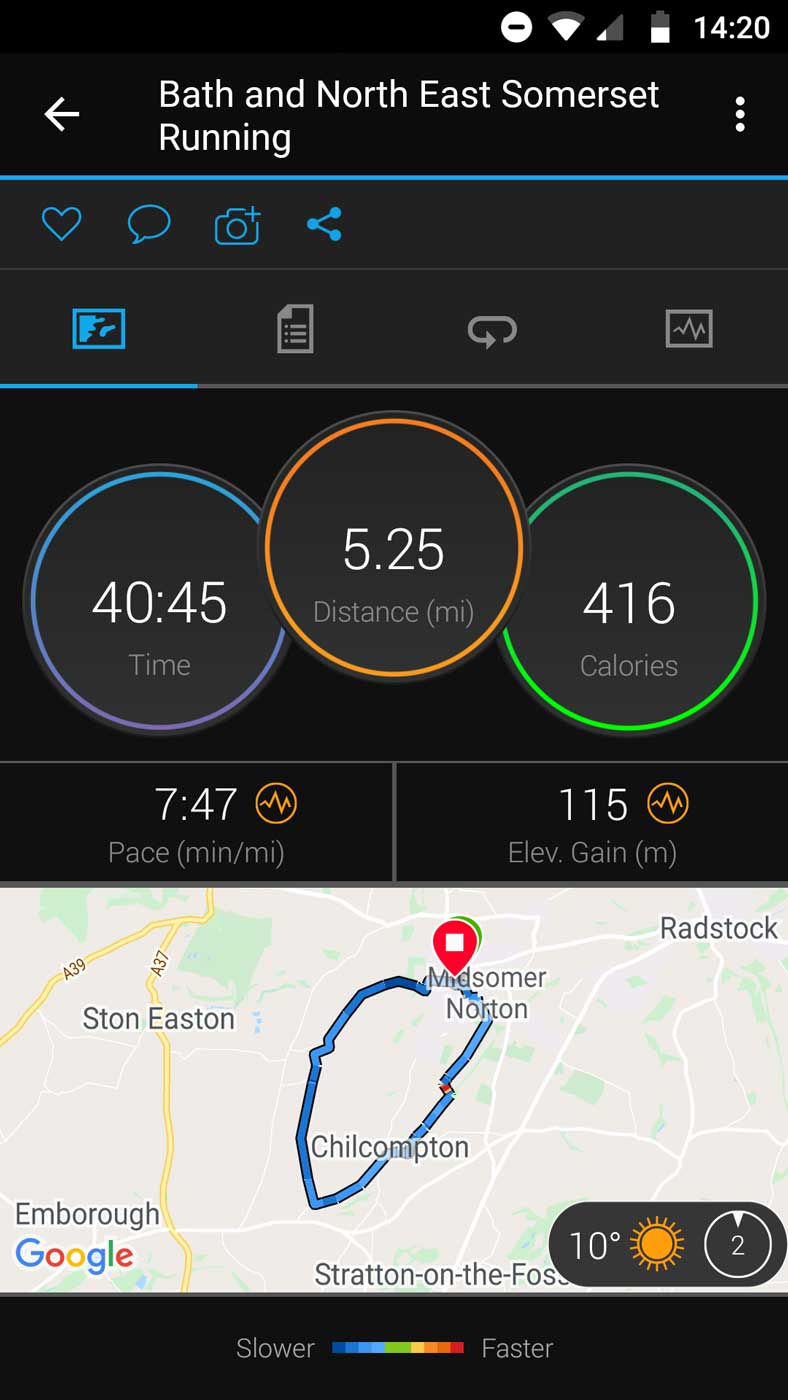Share this running activity
This screenshot has width=788, height=1400.
coord(324,224)
